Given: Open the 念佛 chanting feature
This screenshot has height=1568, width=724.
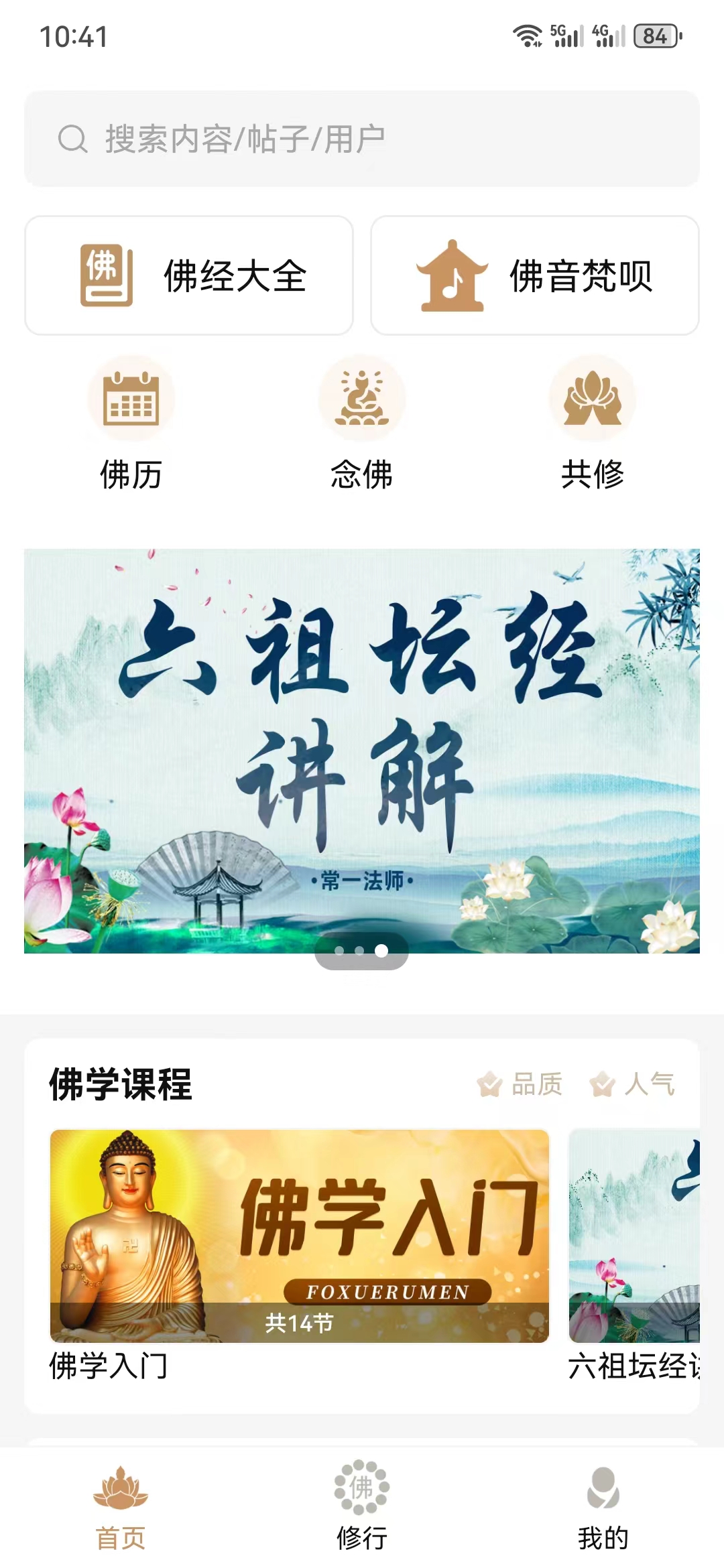Looking at the screenshot, I should click(362, 423).
